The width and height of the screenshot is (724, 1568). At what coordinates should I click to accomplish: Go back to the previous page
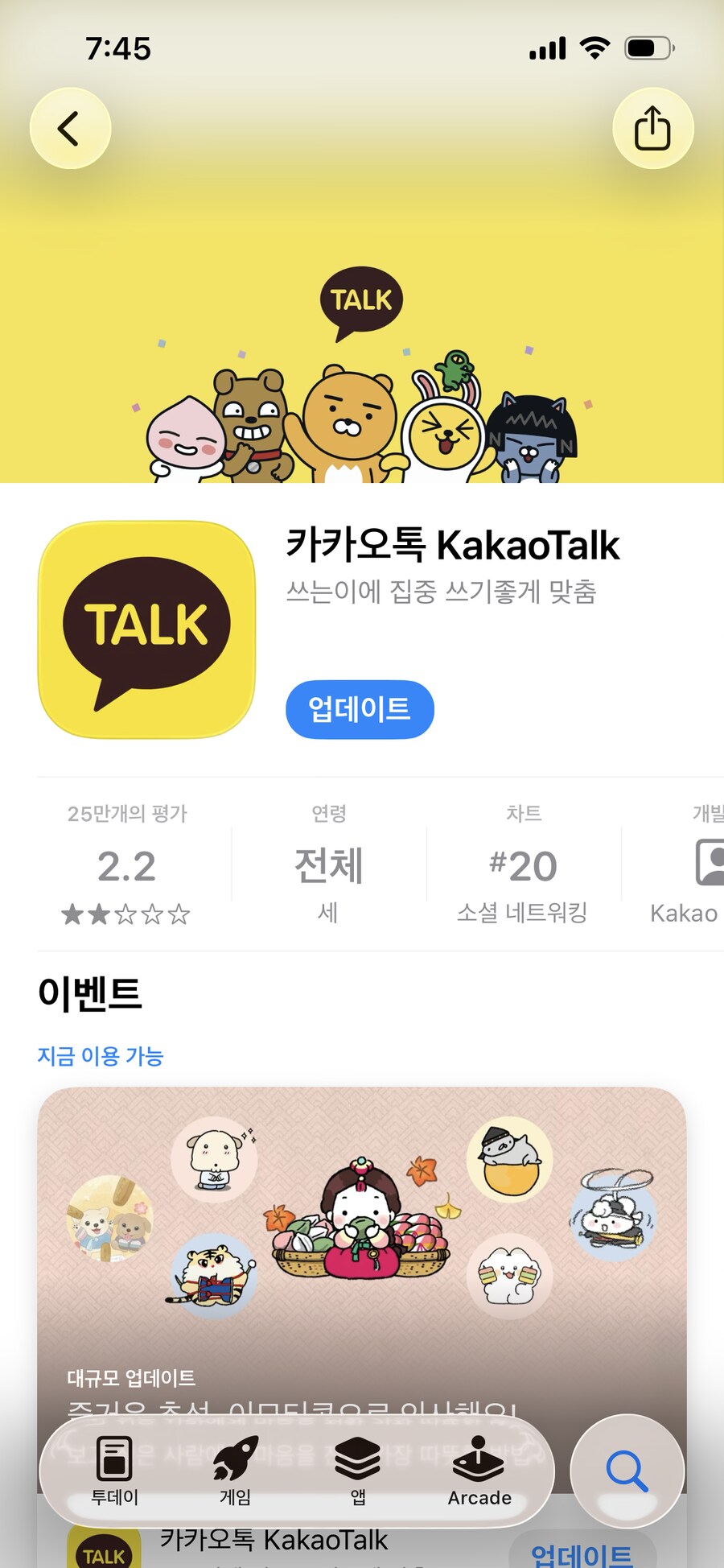(x=70, y=129)
